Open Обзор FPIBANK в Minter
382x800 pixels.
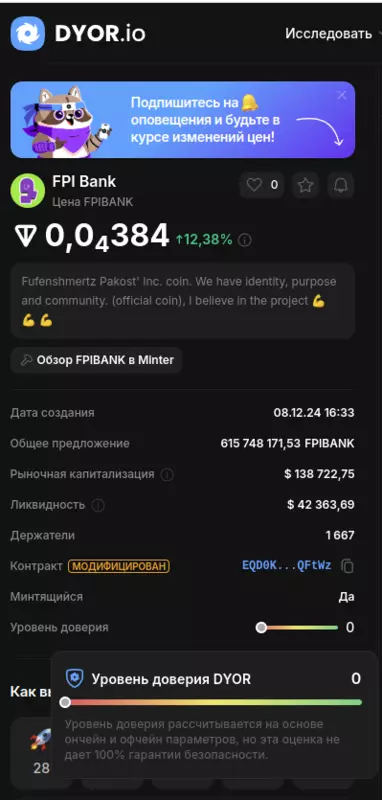pos(96,360)
